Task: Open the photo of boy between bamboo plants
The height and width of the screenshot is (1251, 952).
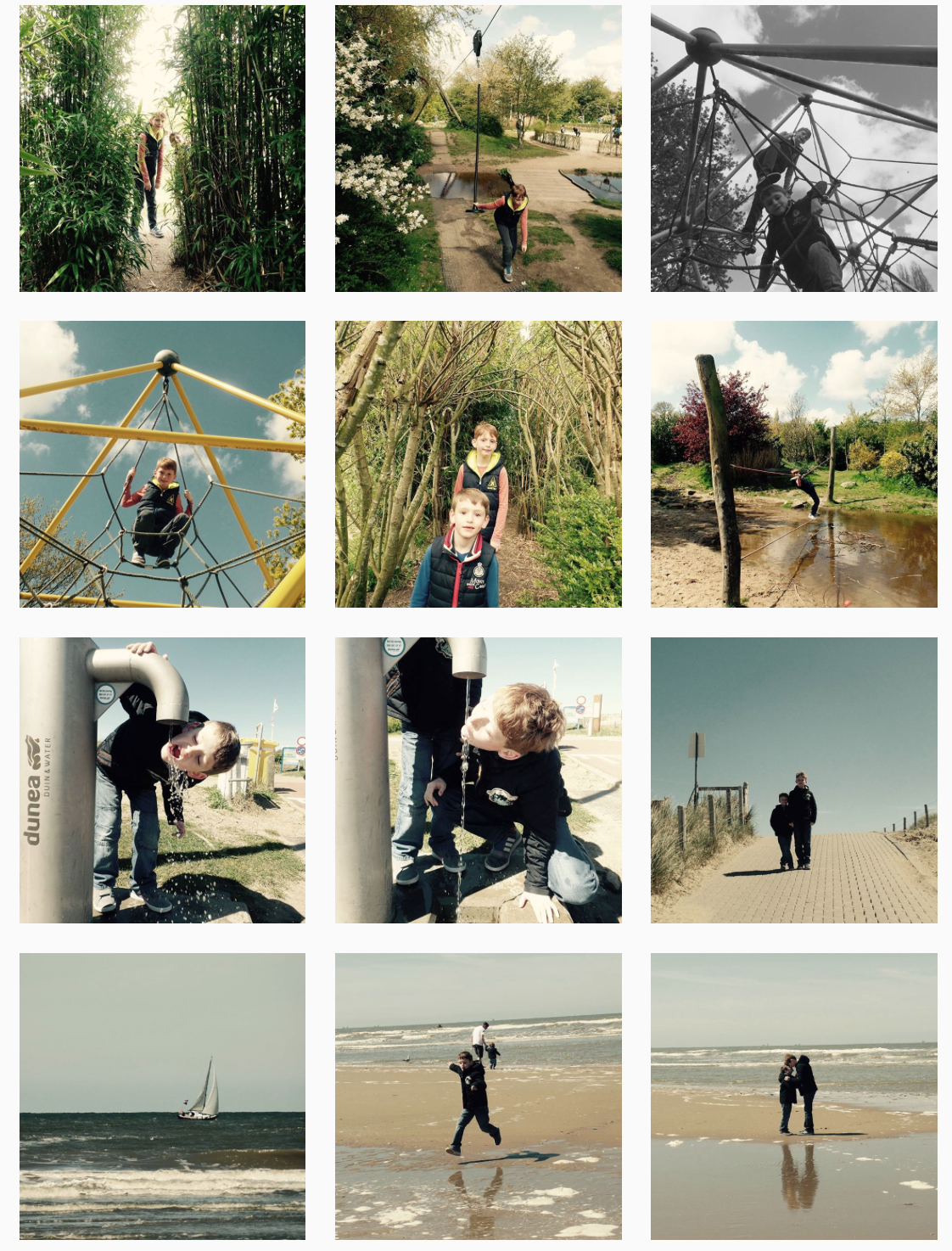Action: pos(162,149)
